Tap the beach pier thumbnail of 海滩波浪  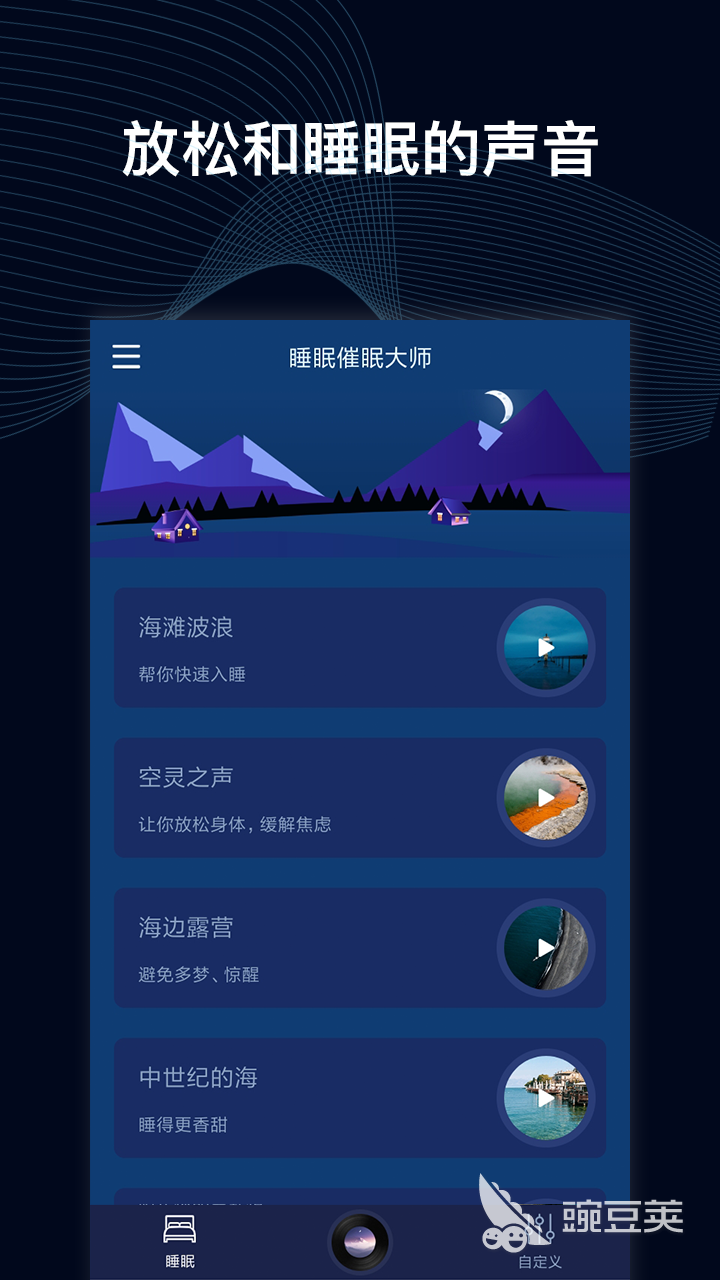pyautogui.click(x=546, y=649)
